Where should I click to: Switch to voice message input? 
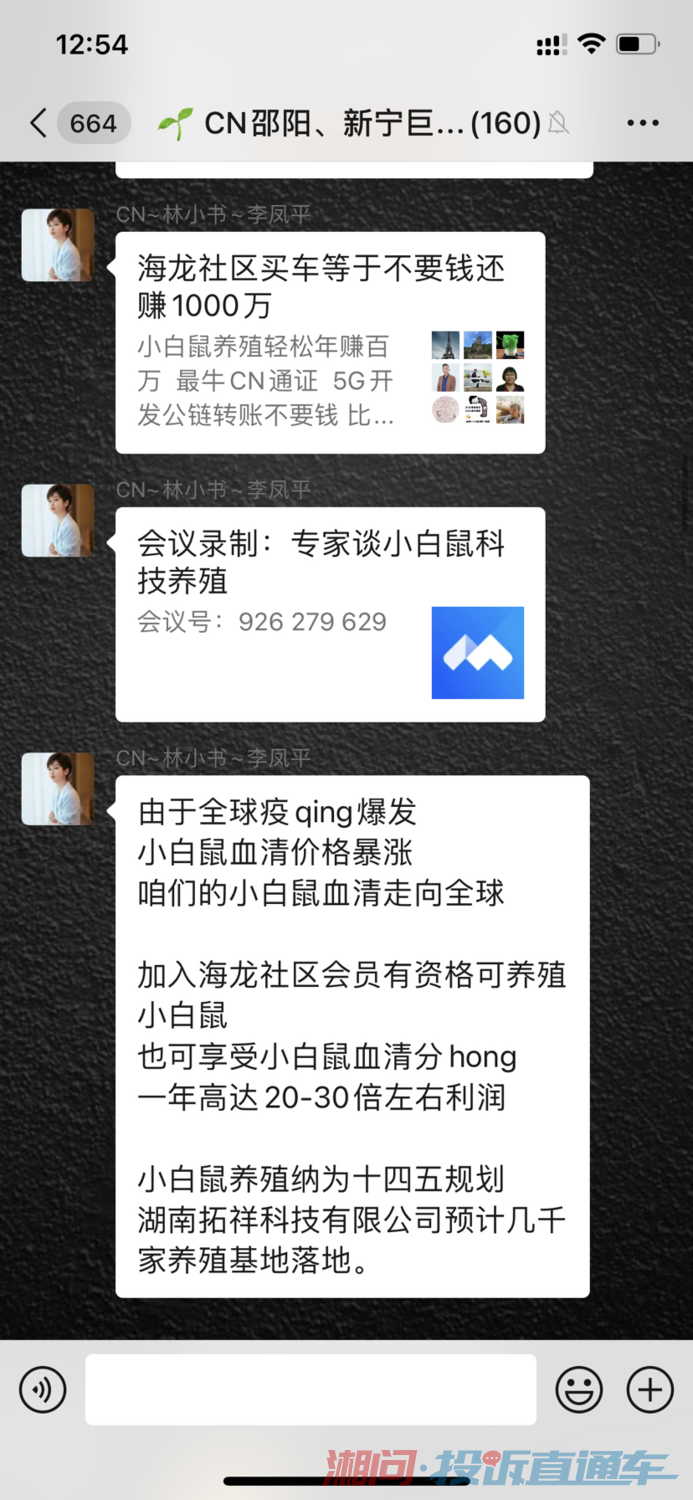42,1389
